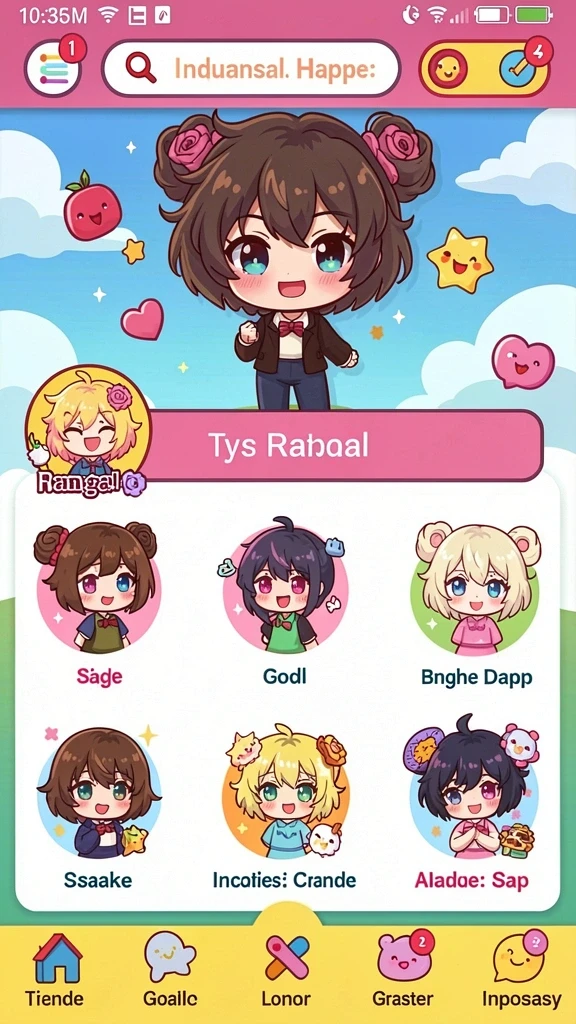
Task: Choose the Bnghe Dapp character
Action: 477,602
